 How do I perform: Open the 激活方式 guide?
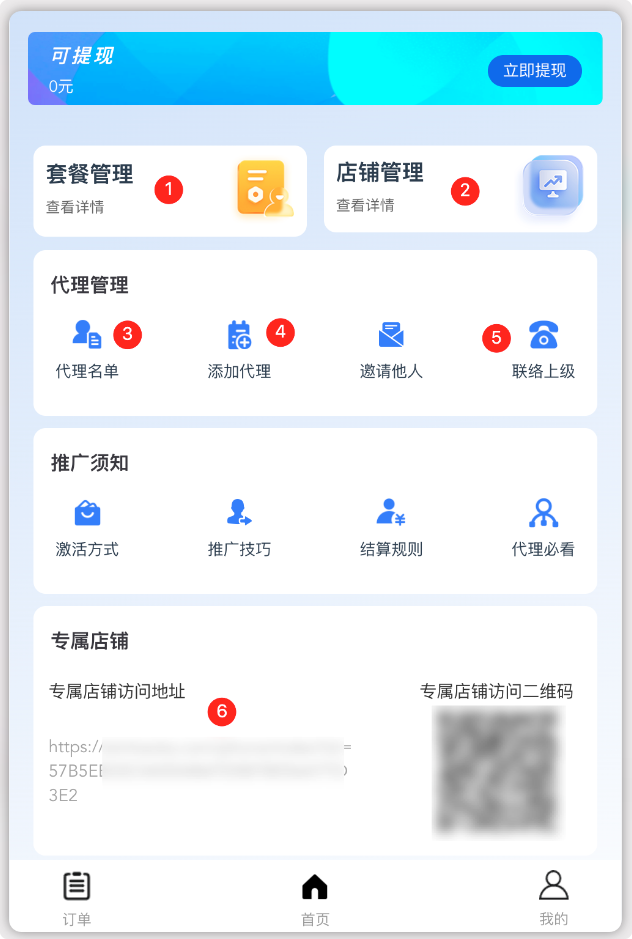coord(87,527)
